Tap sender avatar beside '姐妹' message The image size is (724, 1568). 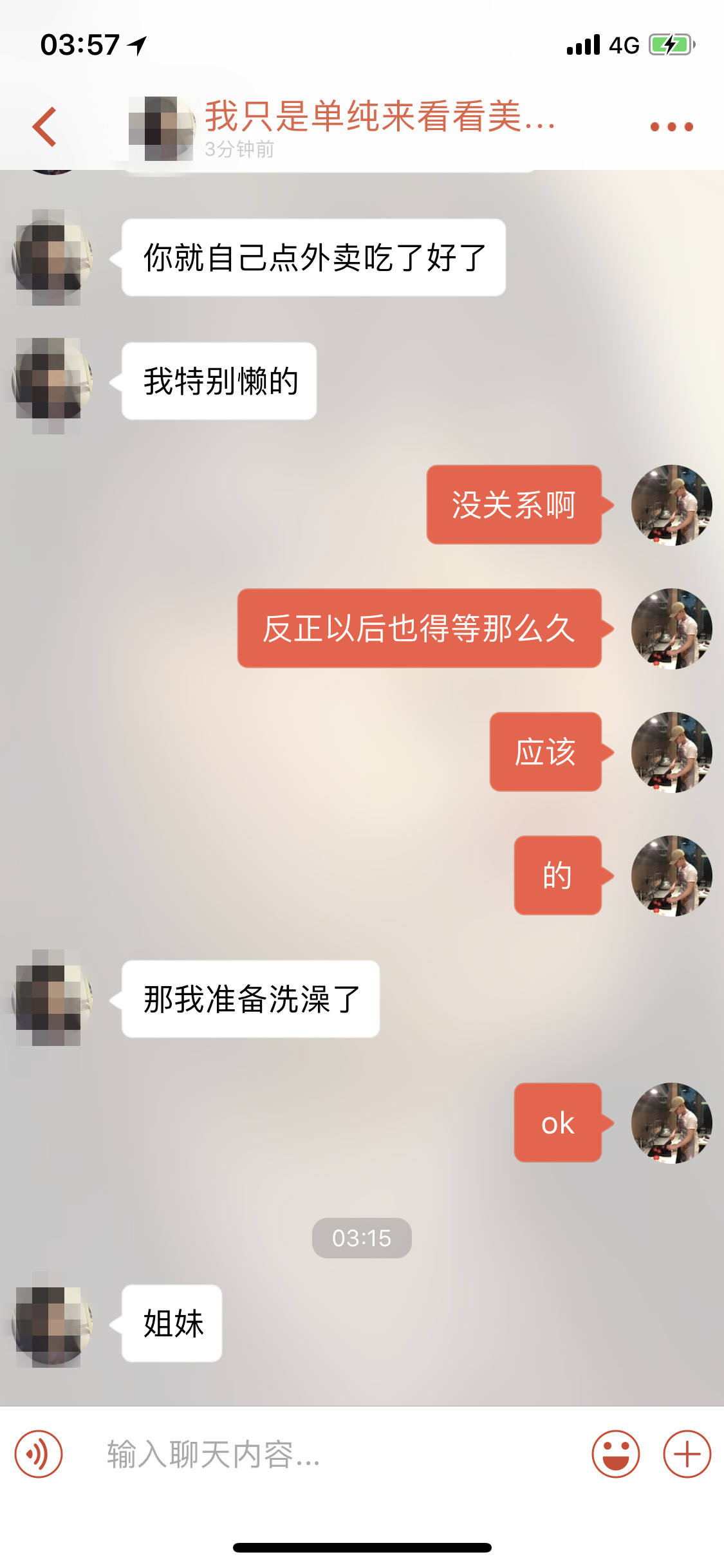click(x=53, y=1323)
